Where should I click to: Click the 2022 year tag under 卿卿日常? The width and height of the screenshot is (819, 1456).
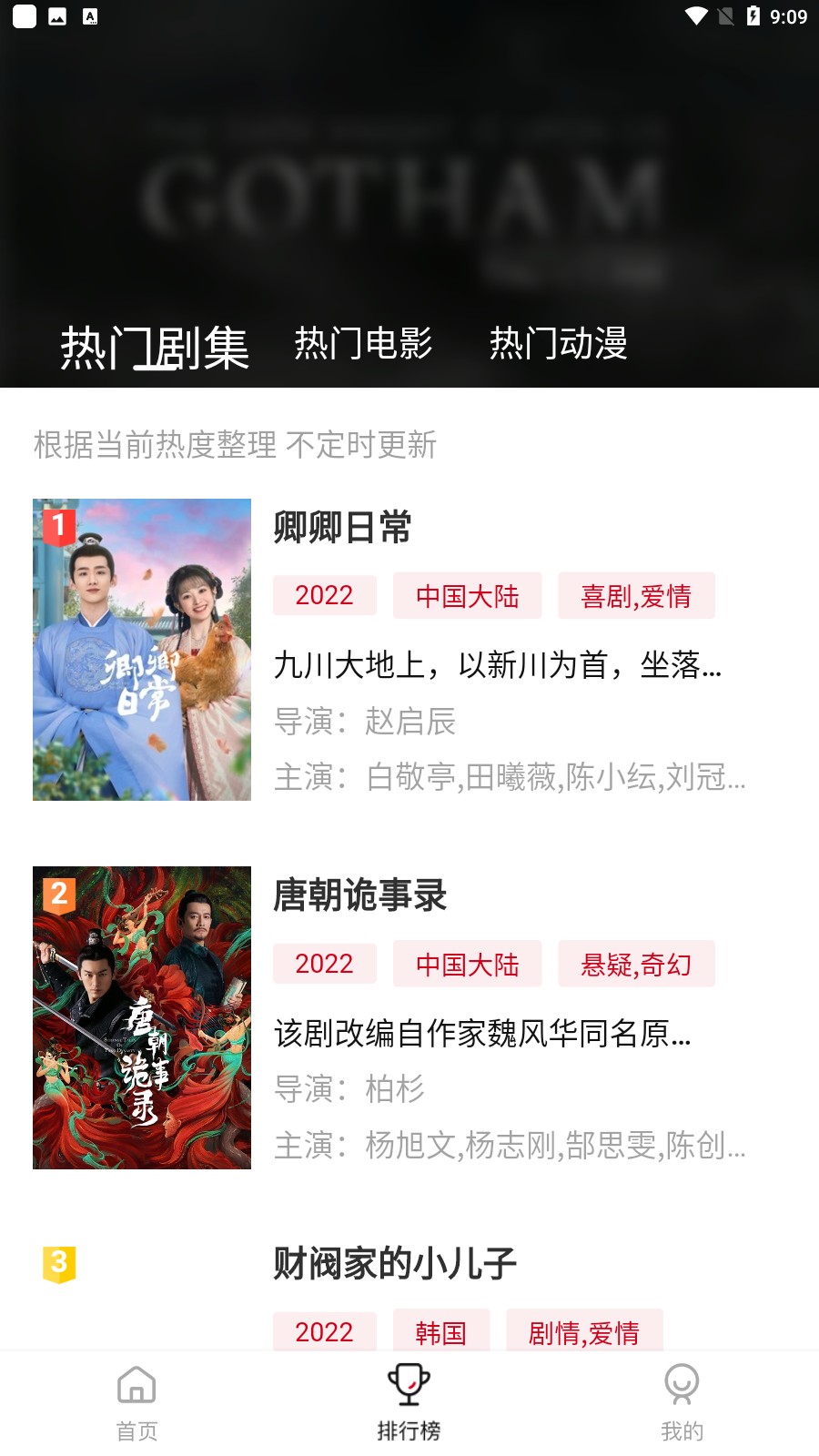click(x=324, y=595)
